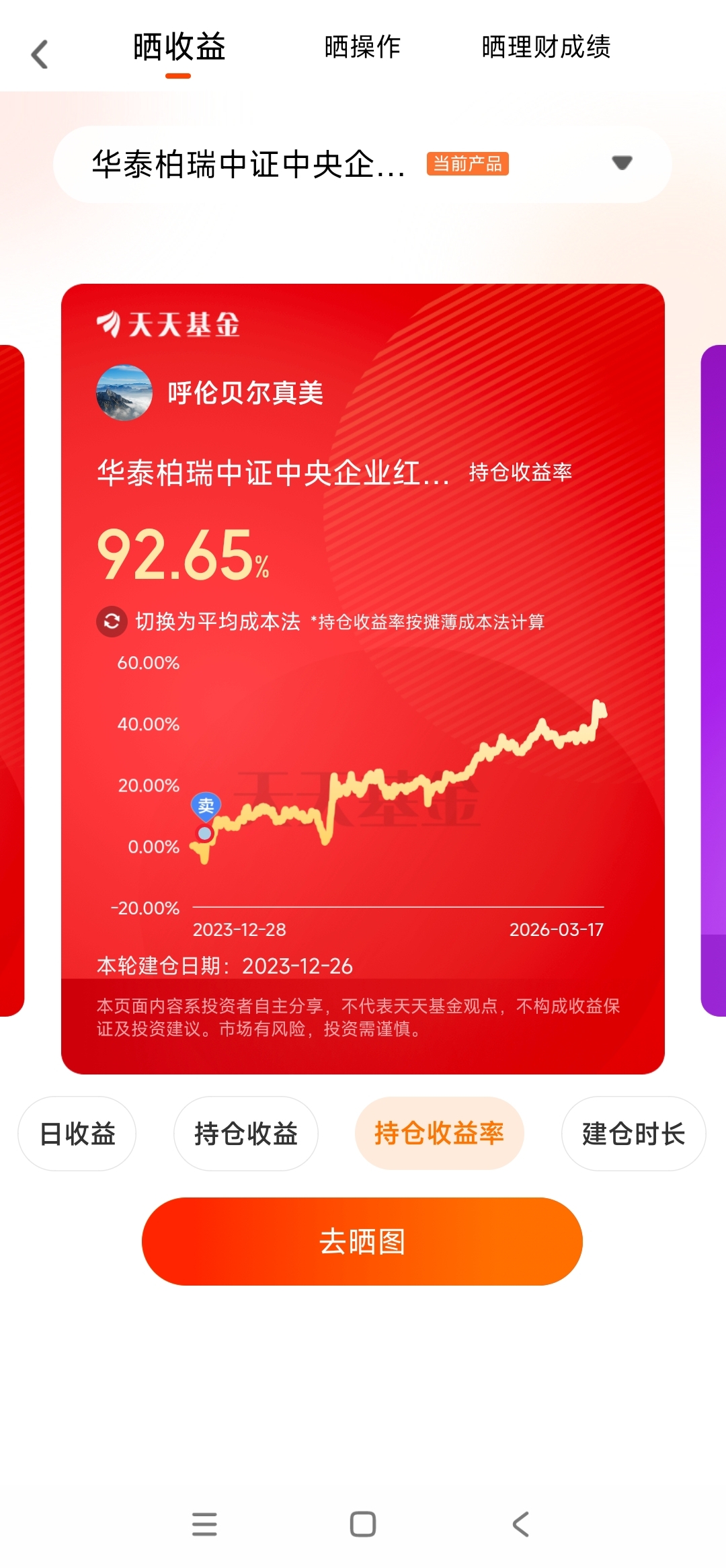The height and width of the screenshot is (1568, 726).
Task: Open recent apps from the navigation bar
Action: coord(204,1524)
